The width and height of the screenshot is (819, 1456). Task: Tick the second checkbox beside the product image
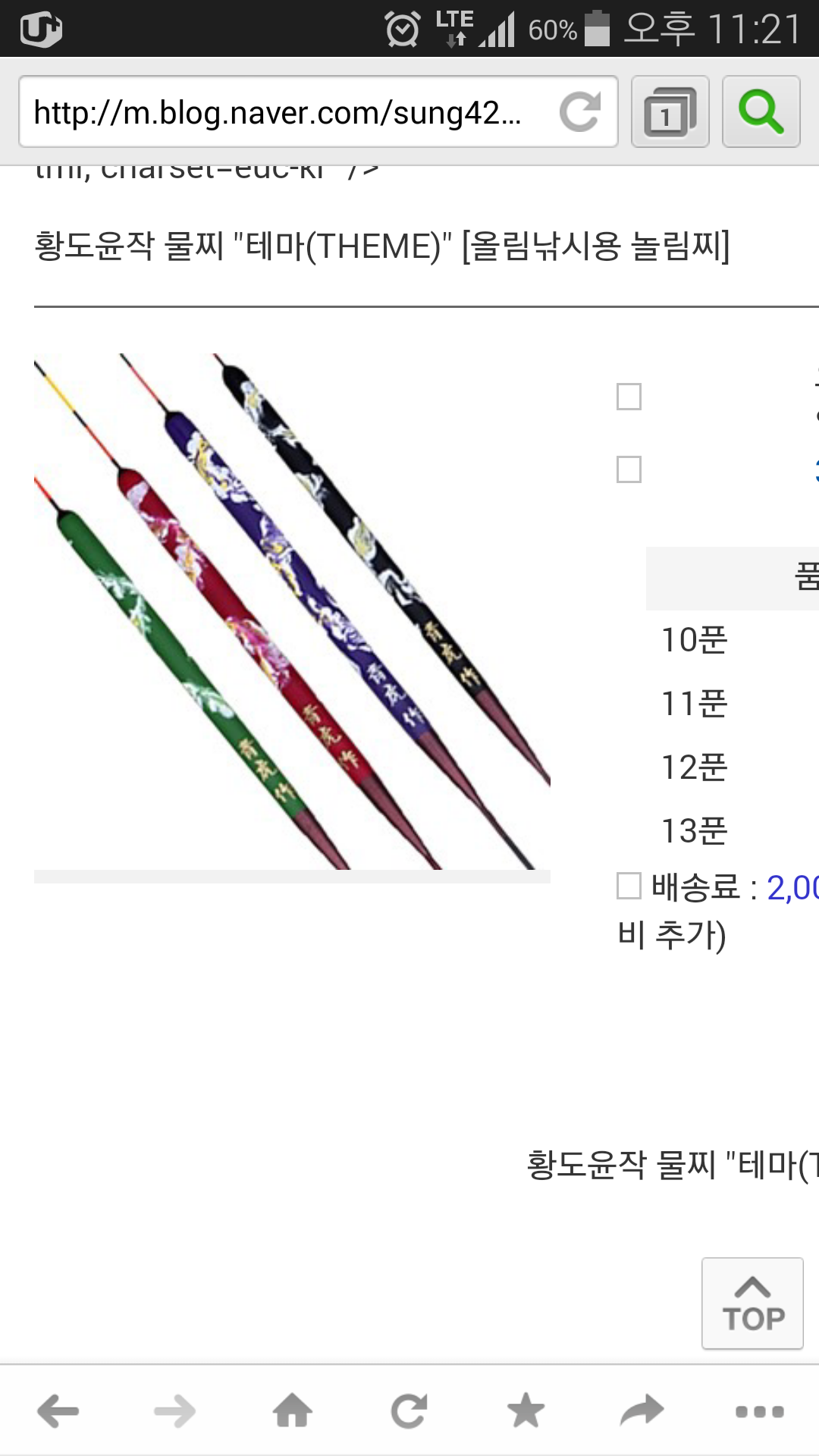pos(629,469)
